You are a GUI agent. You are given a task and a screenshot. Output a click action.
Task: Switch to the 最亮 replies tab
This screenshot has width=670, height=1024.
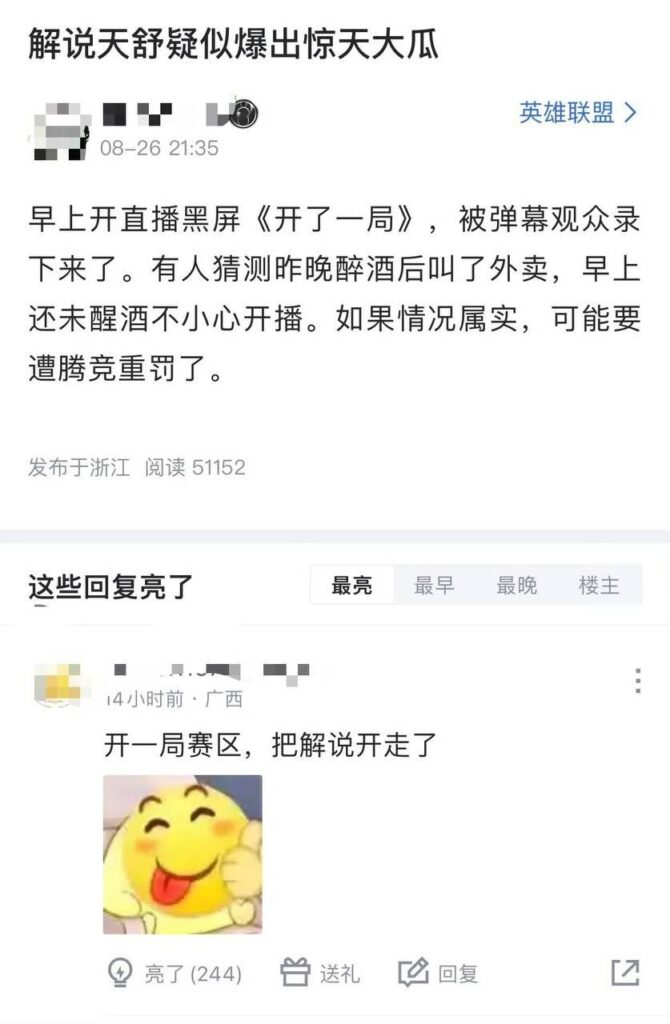point(352,586)
